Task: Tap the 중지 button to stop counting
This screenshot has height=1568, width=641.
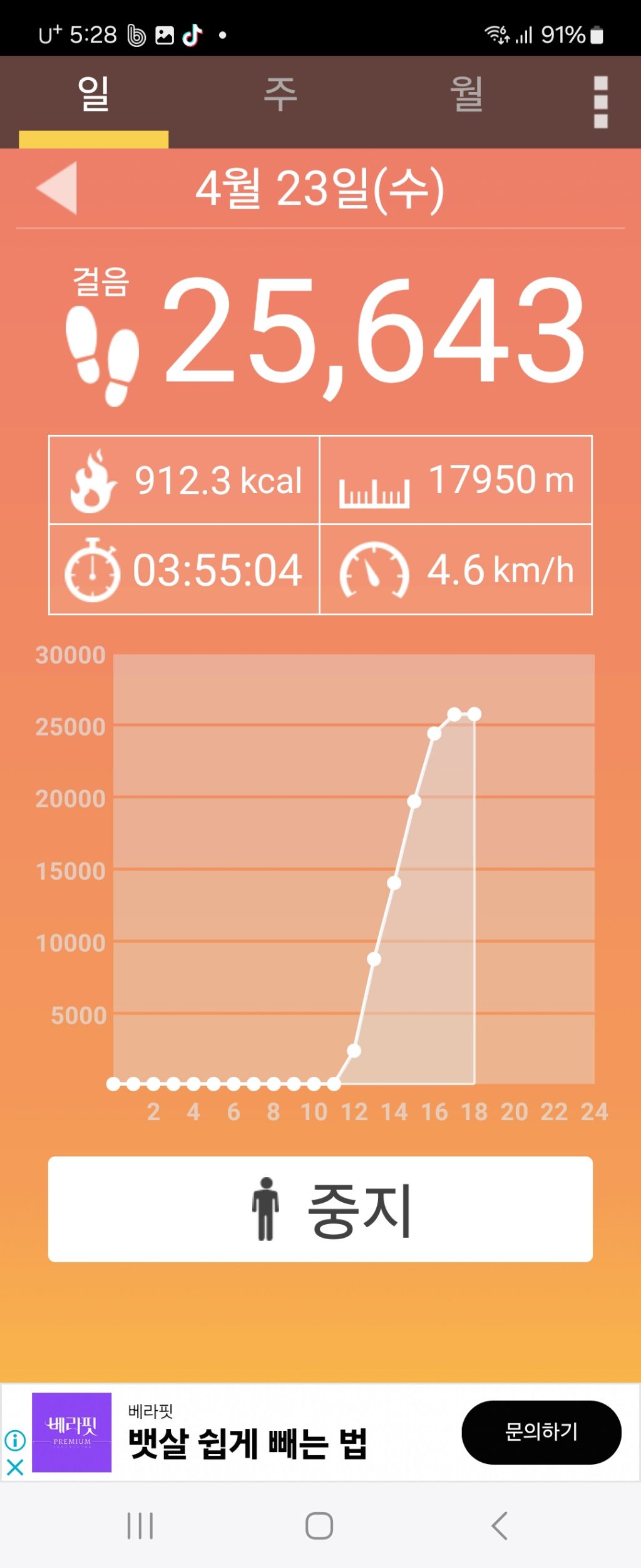Action: [320, 1209]
